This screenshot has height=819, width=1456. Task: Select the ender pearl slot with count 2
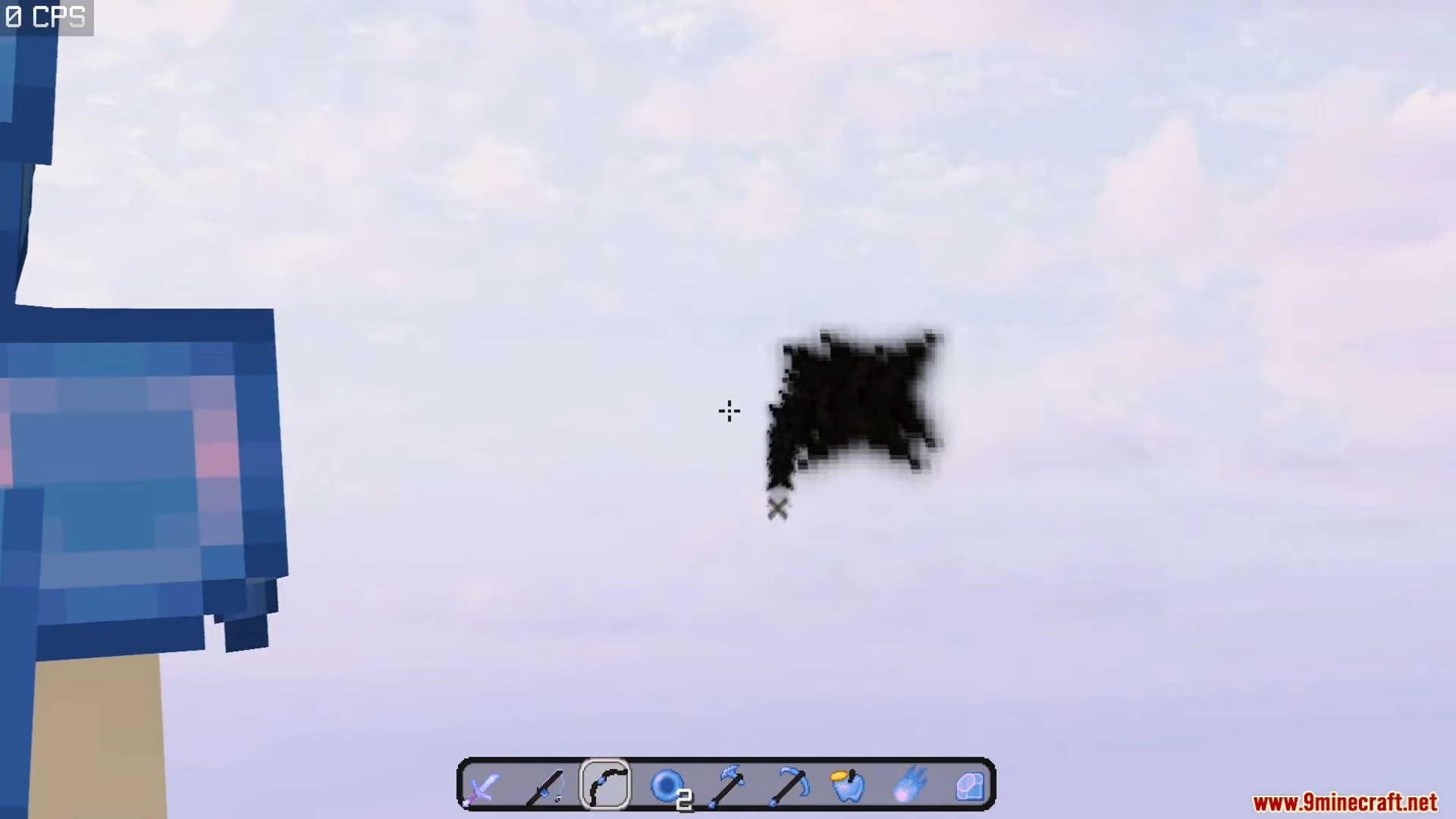click(x=667, y=786)
